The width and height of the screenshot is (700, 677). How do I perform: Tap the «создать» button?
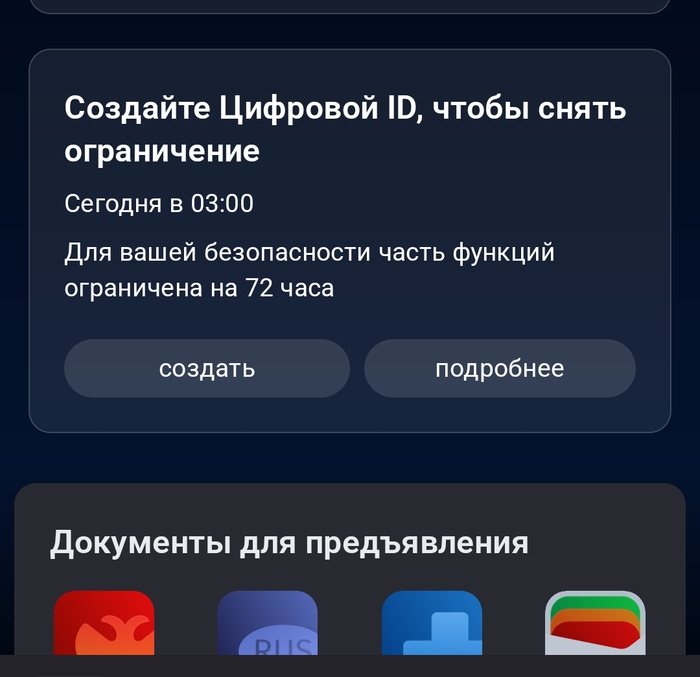[x=207, y=368]
